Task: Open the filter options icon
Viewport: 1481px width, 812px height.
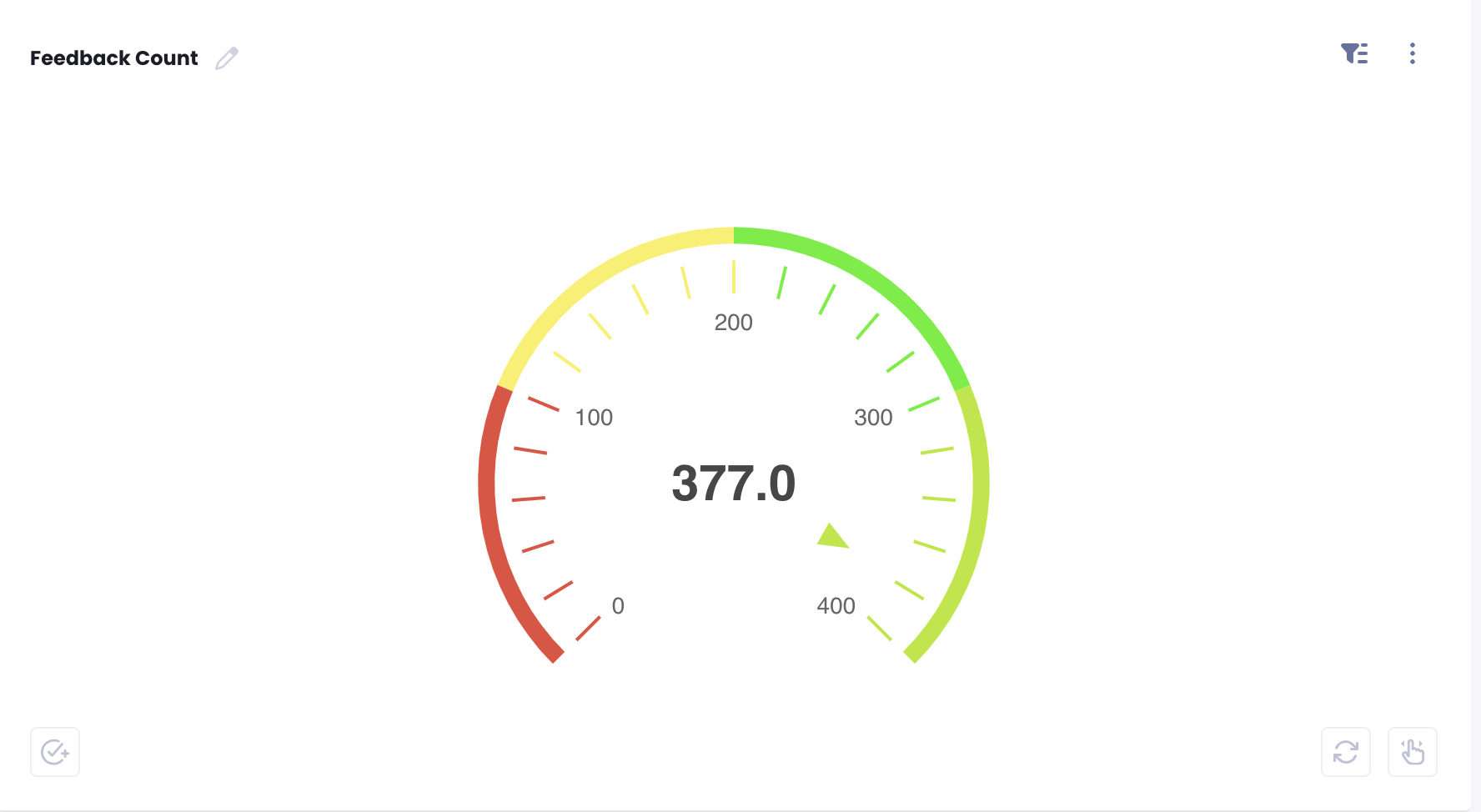Action: 1354,53
